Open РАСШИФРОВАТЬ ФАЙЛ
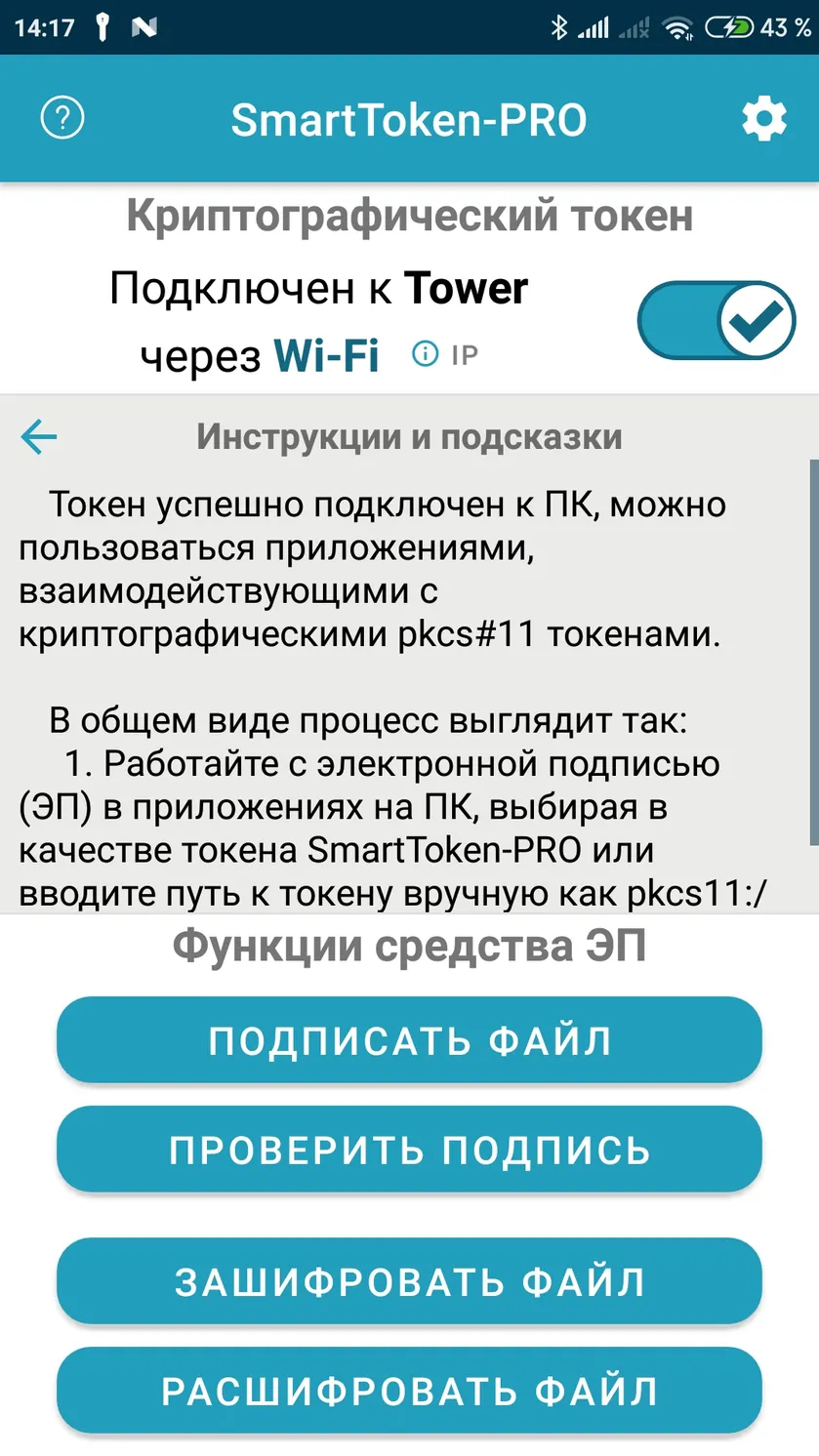The height and width of the screenshot is (1456, 819). click(x=409, y=1391)
